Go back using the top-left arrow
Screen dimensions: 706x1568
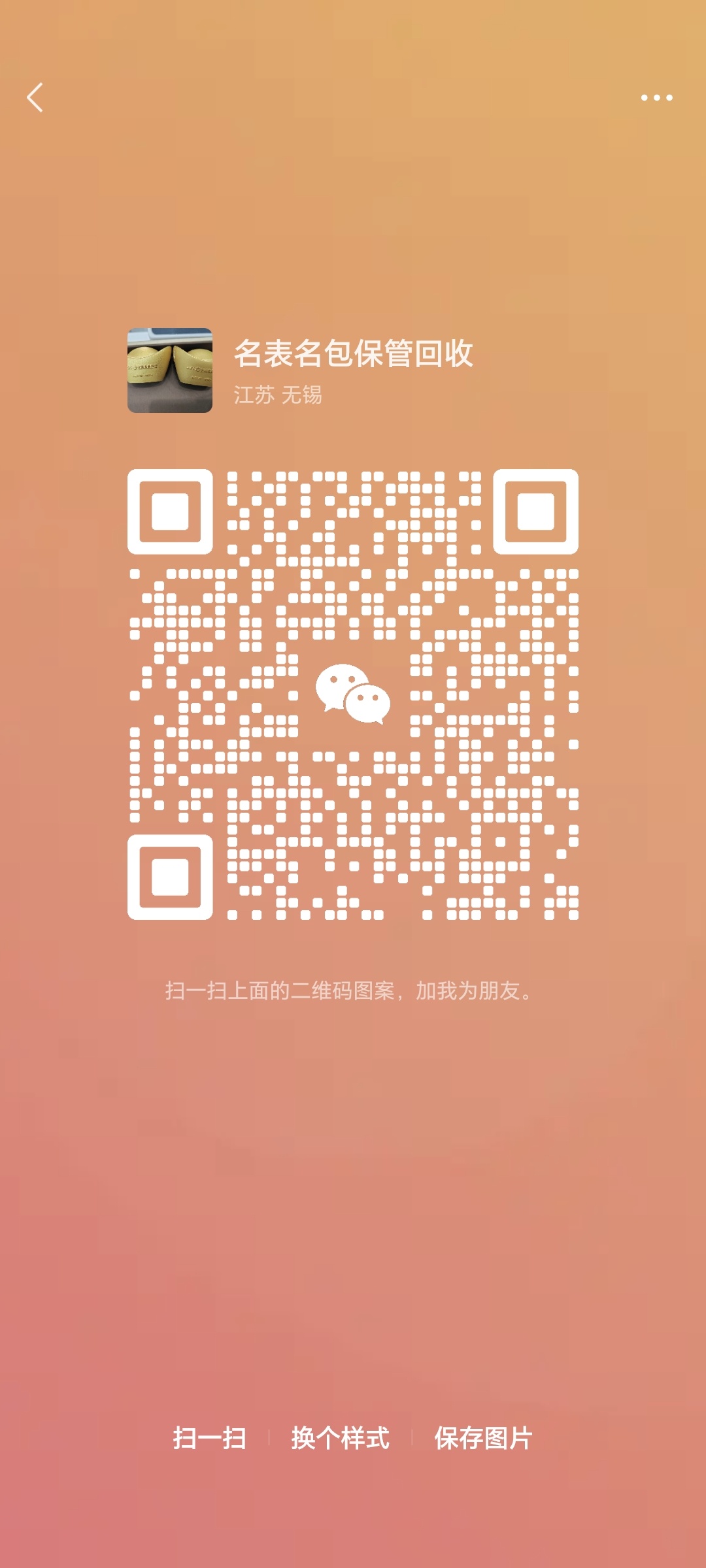35,97
